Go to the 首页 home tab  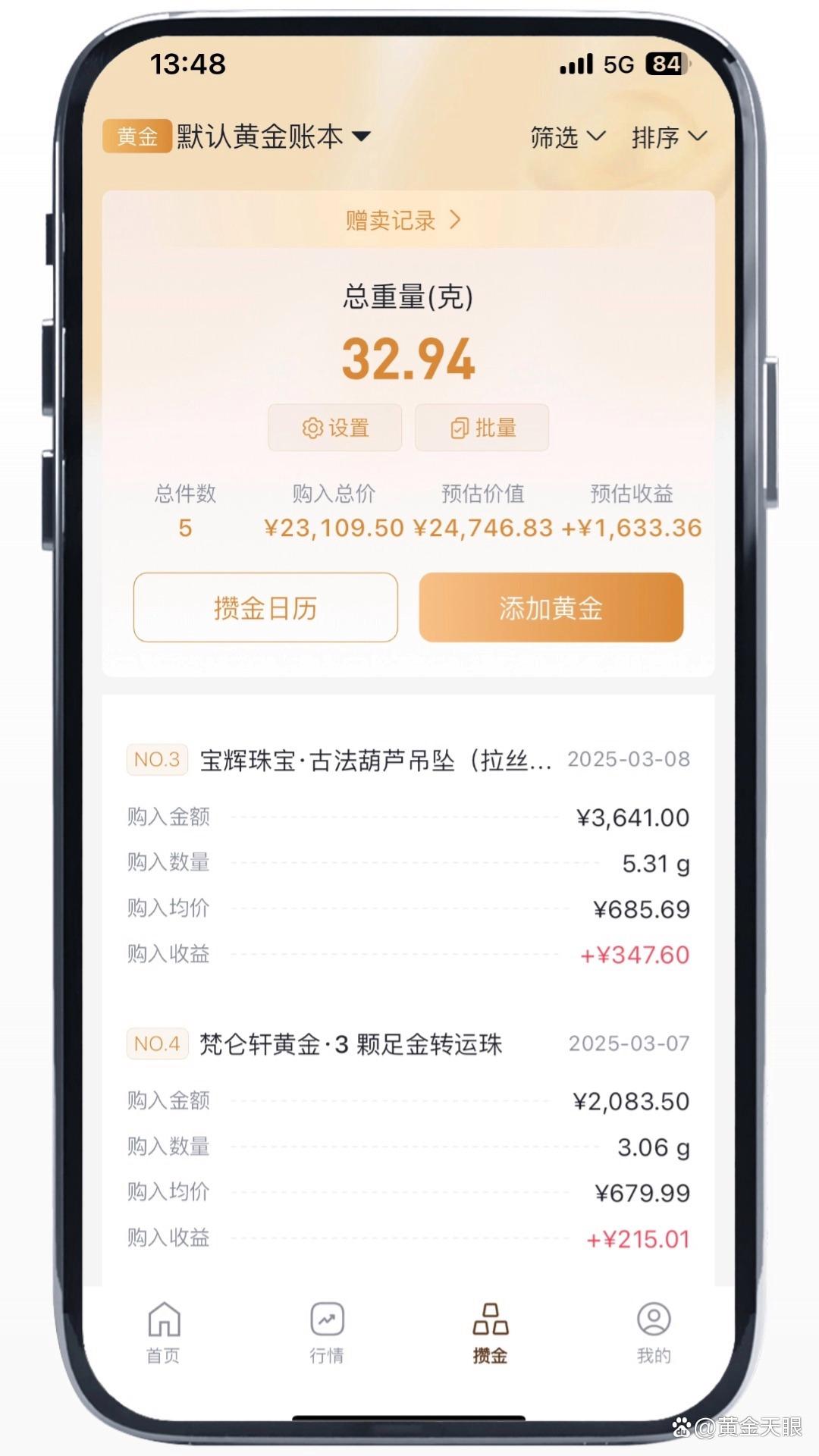point(164,1332)
